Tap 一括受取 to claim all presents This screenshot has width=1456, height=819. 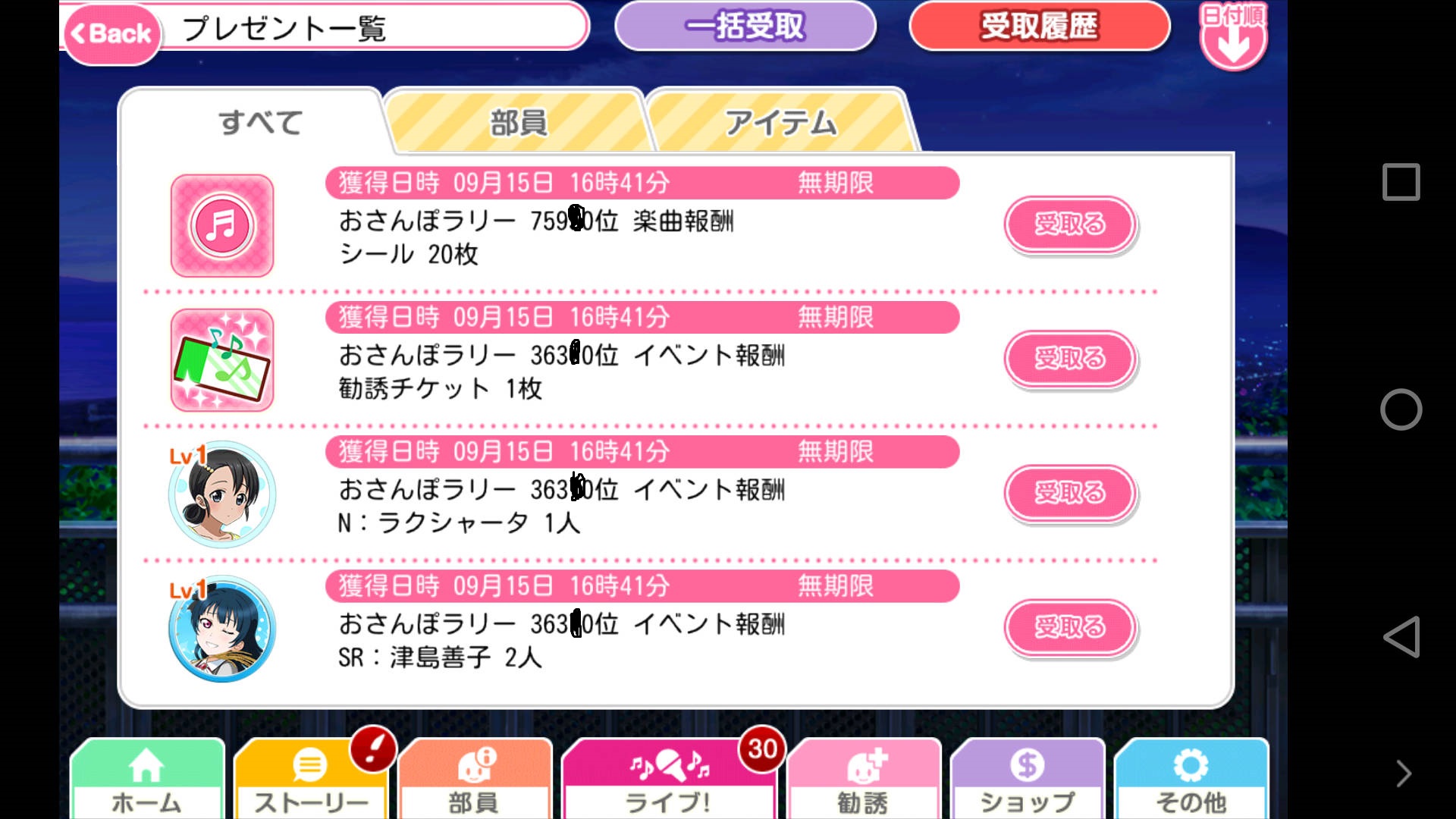coord(745,27)
